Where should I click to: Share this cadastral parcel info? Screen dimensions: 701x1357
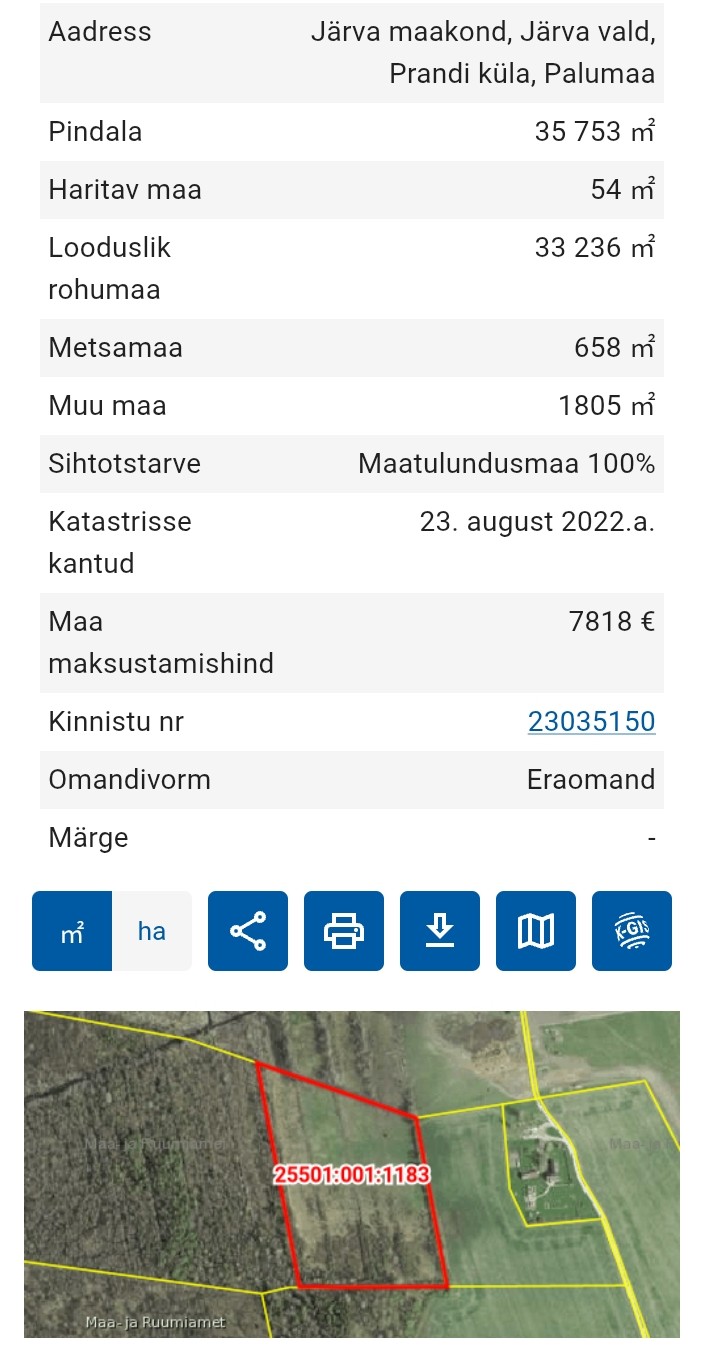click(248, 932)
